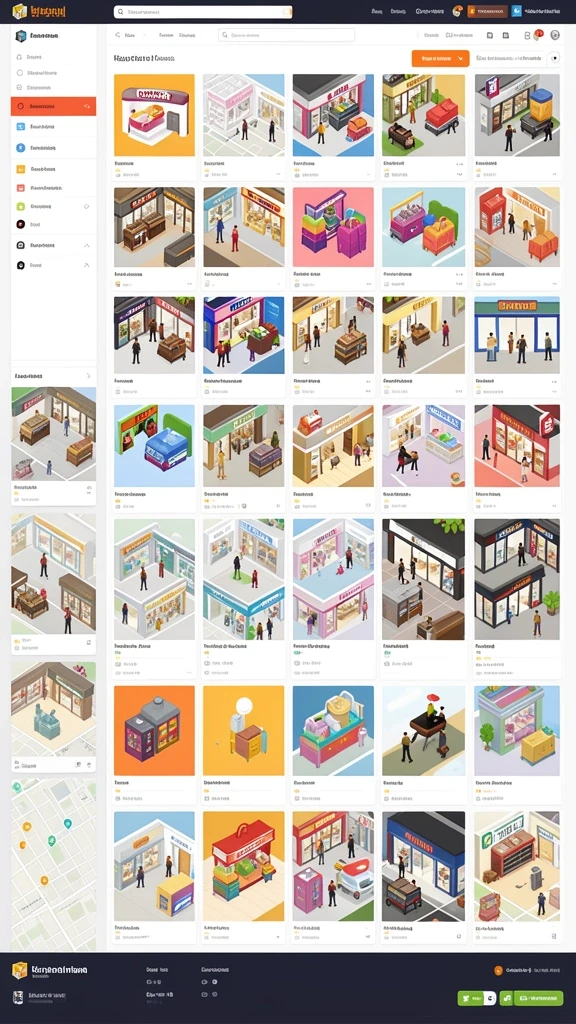The width and height of the screenshot is (576, 1024).
Task: Tap the orange button above the grid
Action: 440,58
